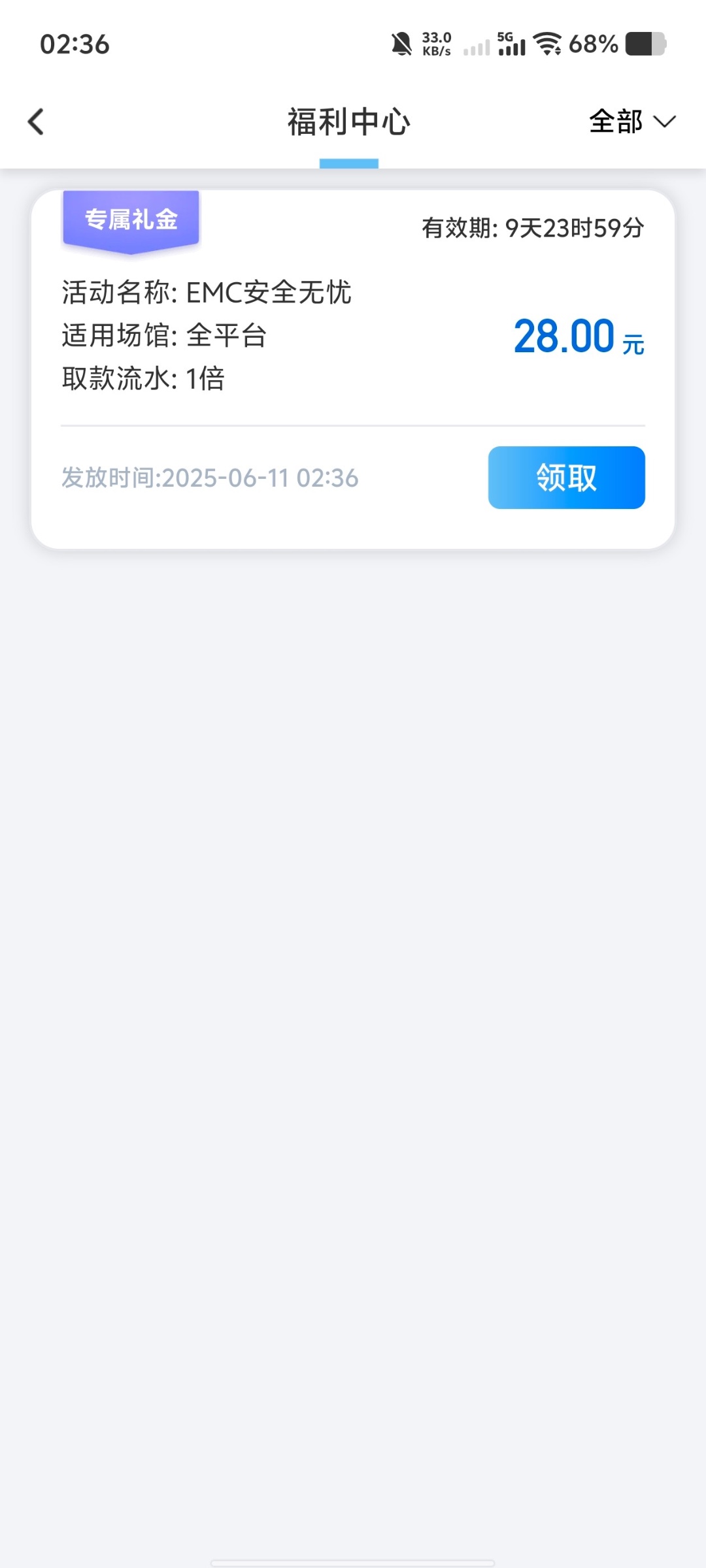Tap the battery icon in status bar

(647, 44)
